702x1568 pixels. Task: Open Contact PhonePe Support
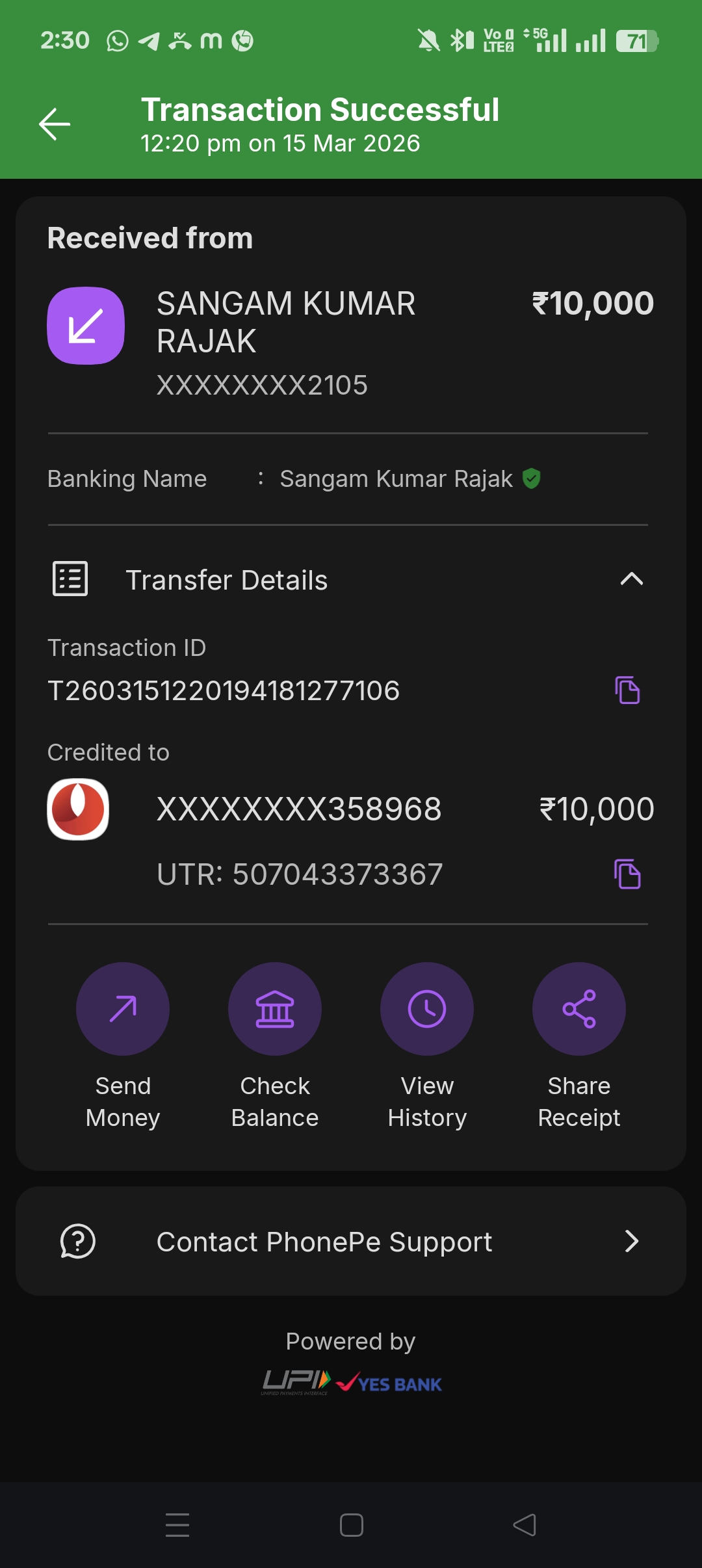(351, 1242)
